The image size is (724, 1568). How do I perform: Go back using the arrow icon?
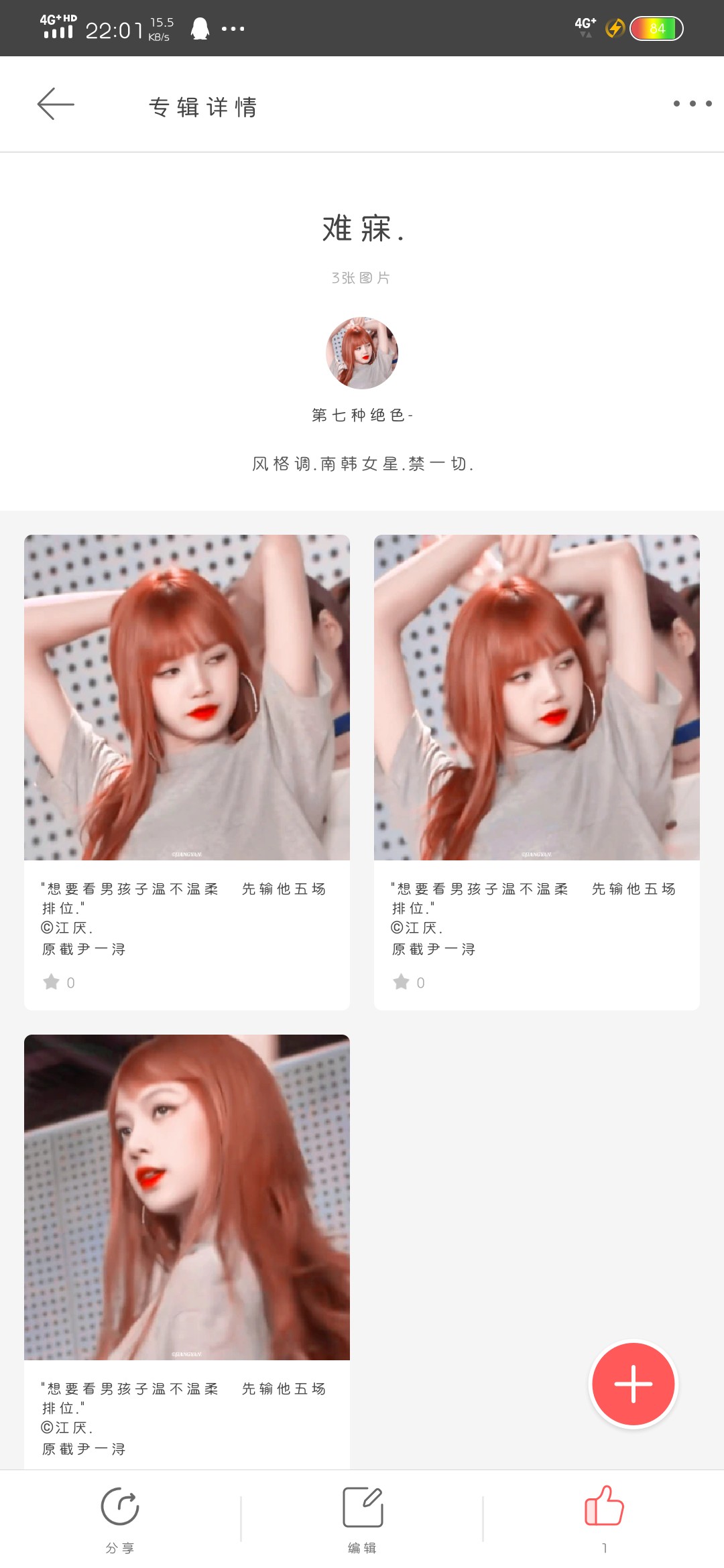[56, 104]
